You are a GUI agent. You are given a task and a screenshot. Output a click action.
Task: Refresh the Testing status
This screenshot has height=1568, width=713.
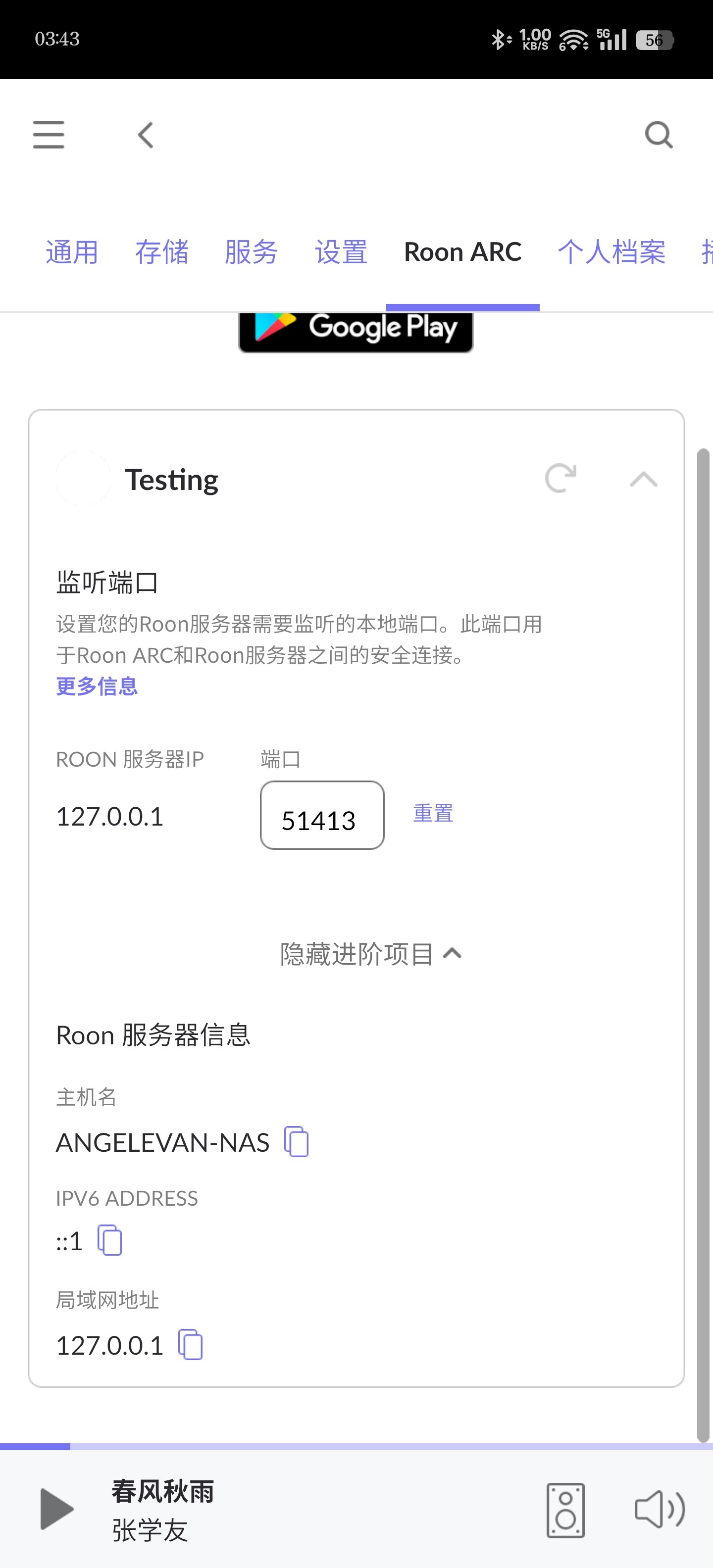coord(561,479)
